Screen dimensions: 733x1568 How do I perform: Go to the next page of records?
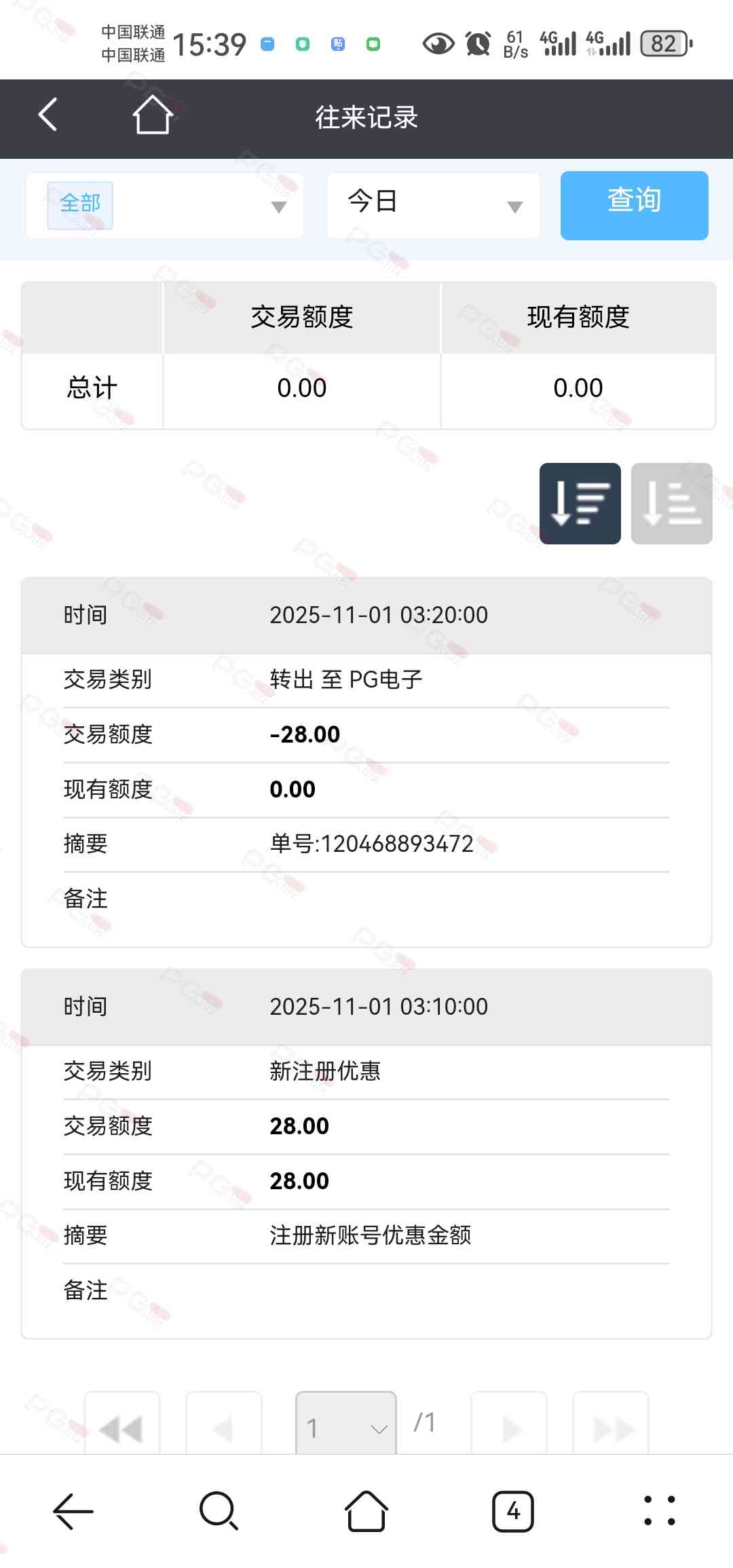pos(509,1427)
